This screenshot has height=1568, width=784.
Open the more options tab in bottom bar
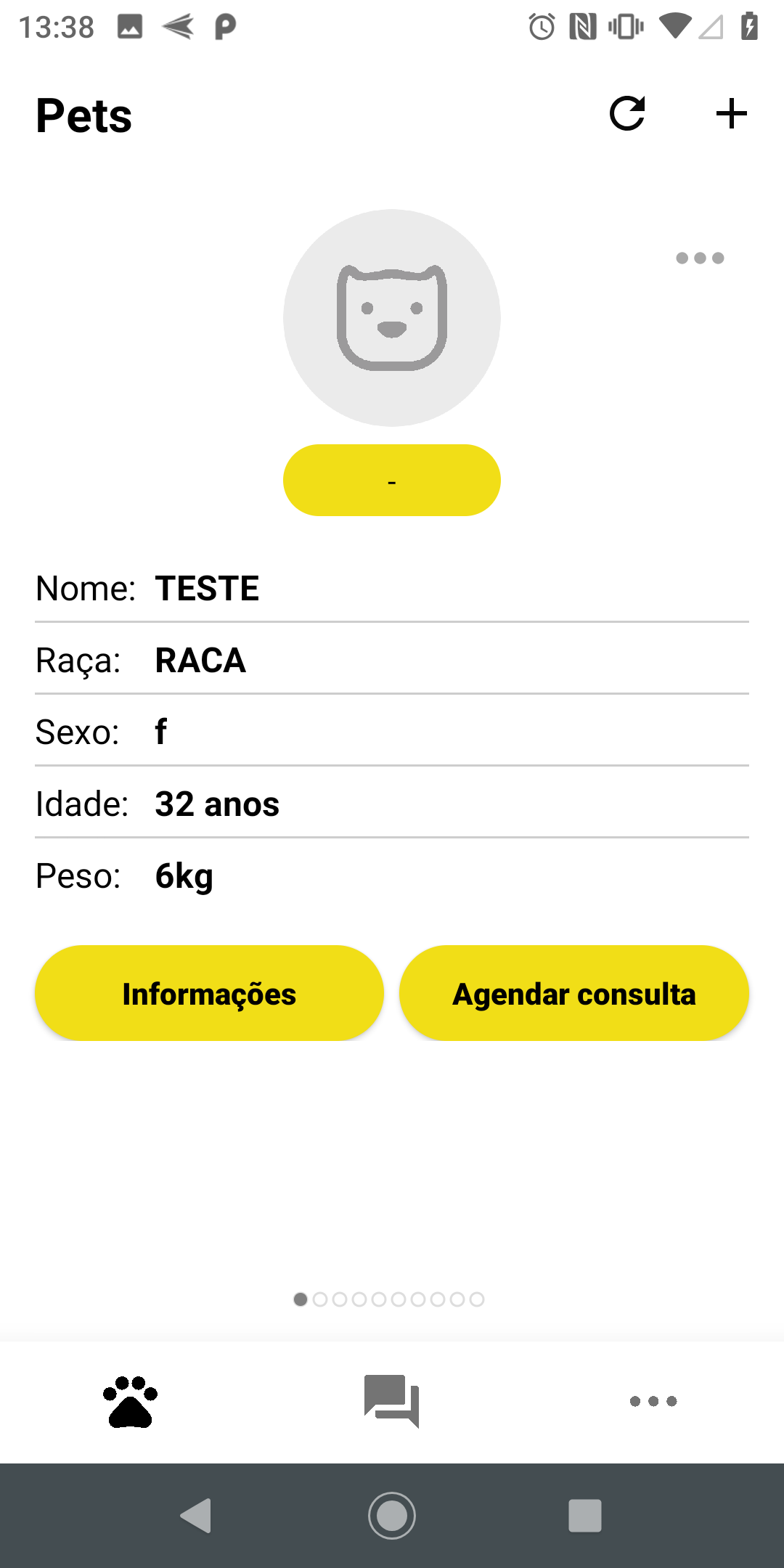click(653, 1401)
